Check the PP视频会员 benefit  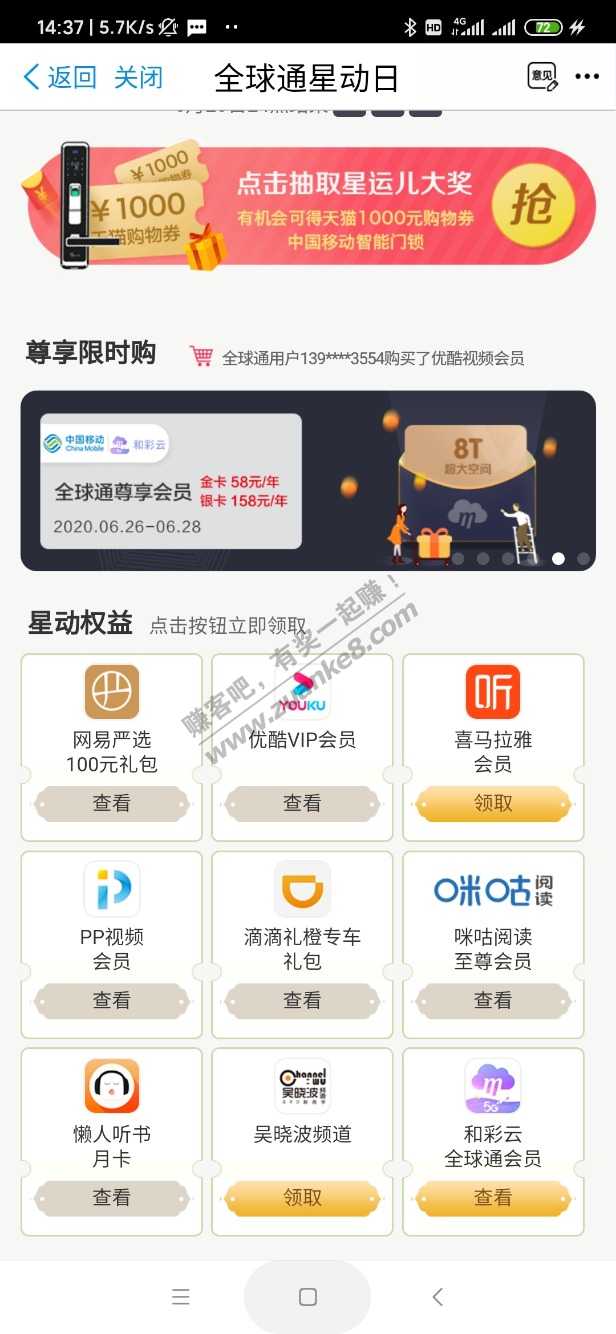(x=112, y=1000)
